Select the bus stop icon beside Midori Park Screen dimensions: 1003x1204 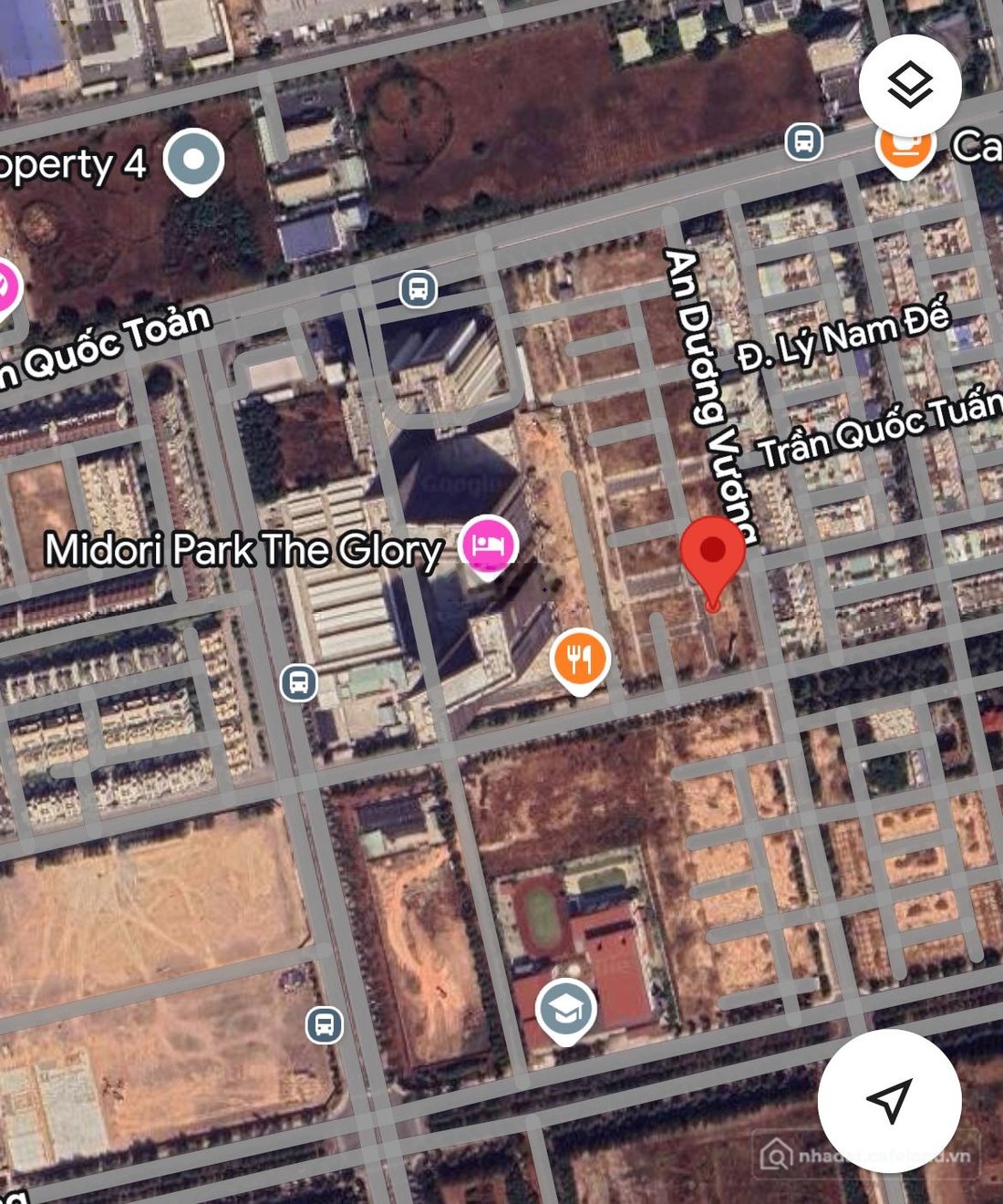tap(297, 682)
